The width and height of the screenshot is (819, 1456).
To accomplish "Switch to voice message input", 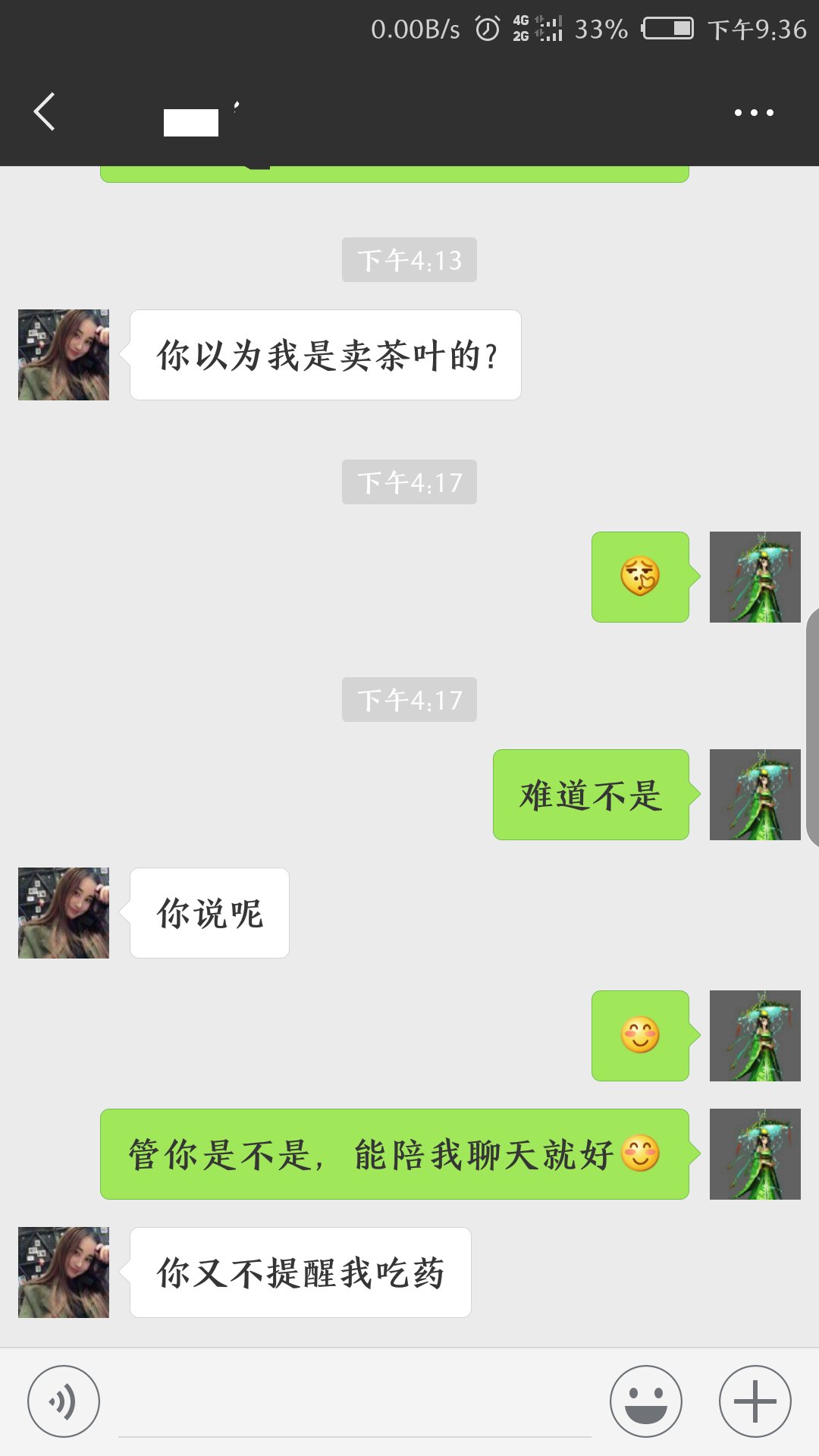I will pos(64,1401).
